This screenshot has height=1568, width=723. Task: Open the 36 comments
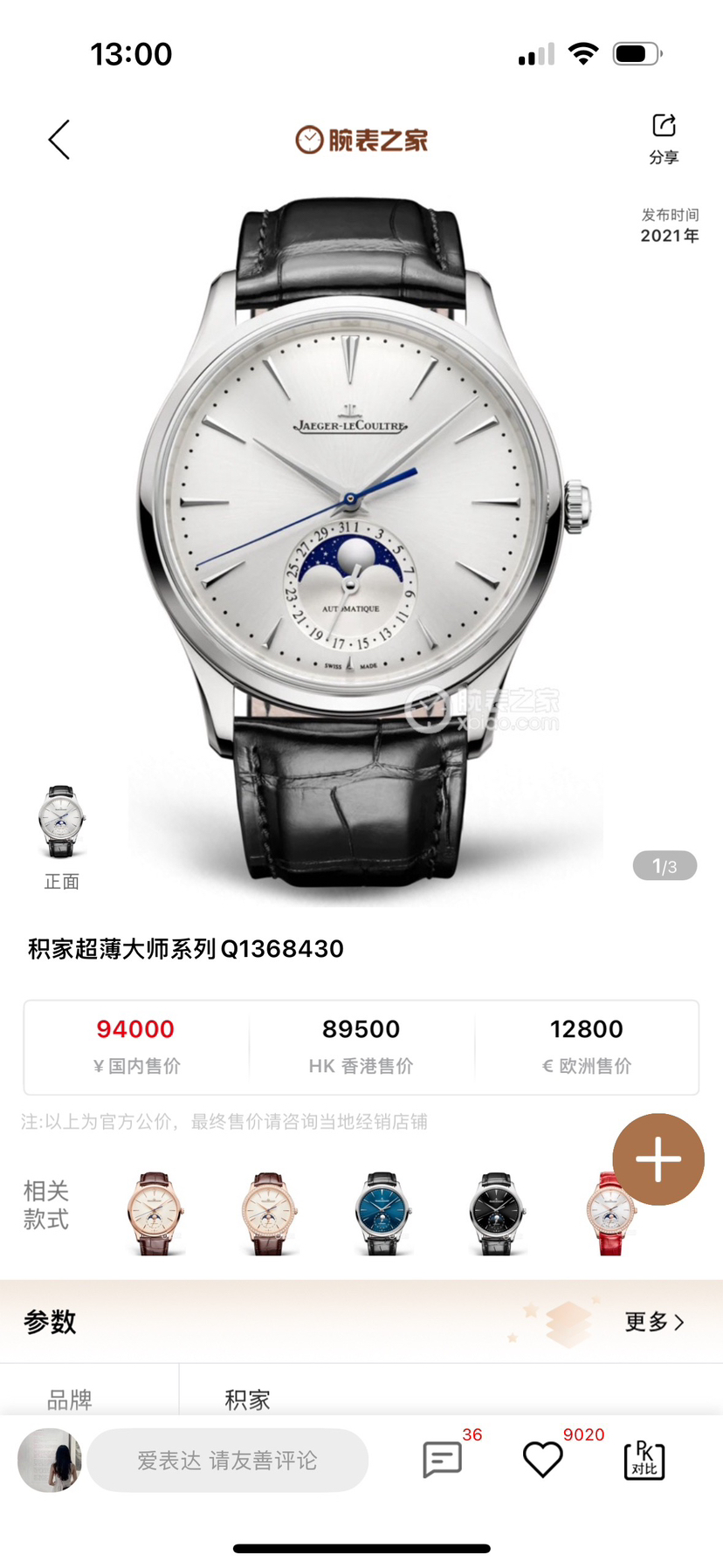click(x=443, y=1459)
